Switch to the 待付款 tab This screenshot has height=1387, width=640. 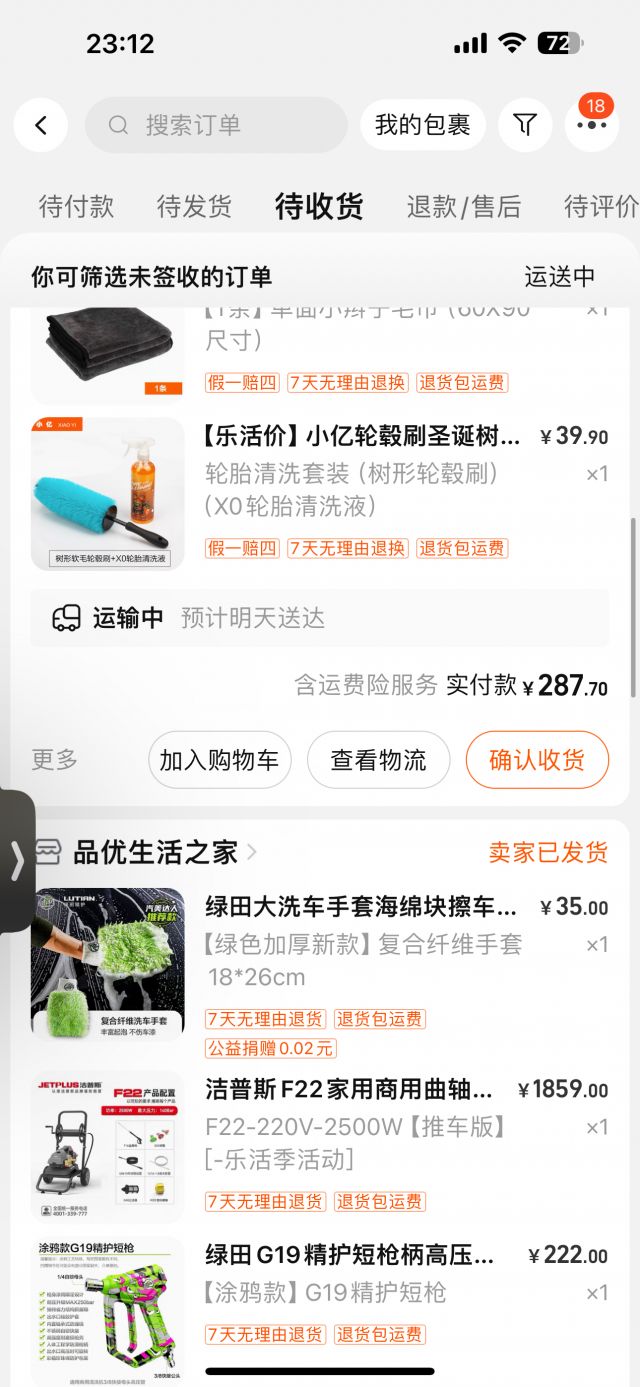[76, 207]
